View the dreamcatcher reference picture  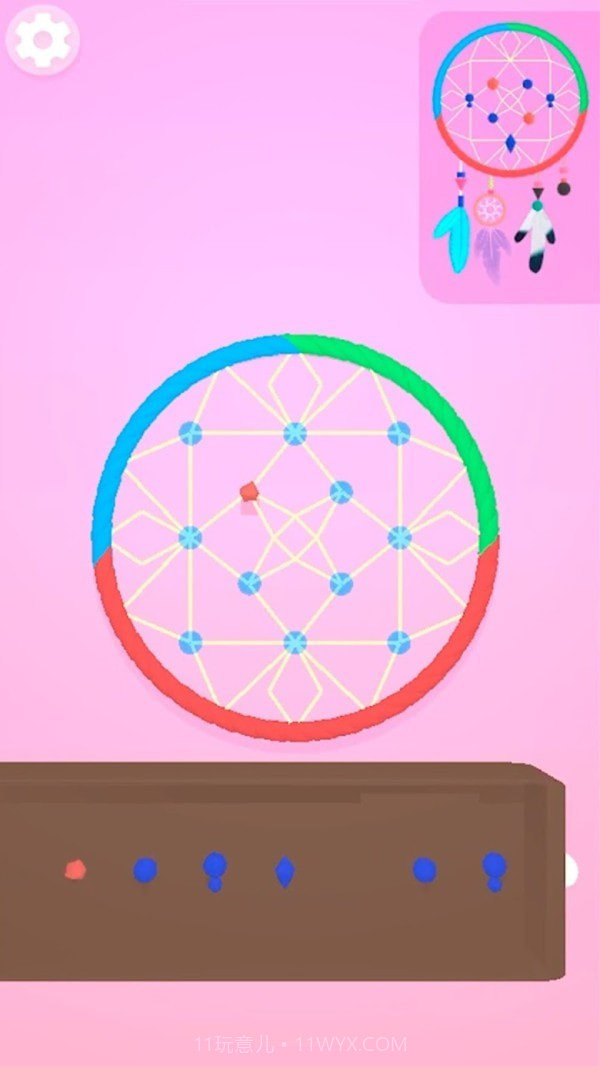[x=508, y=155]
